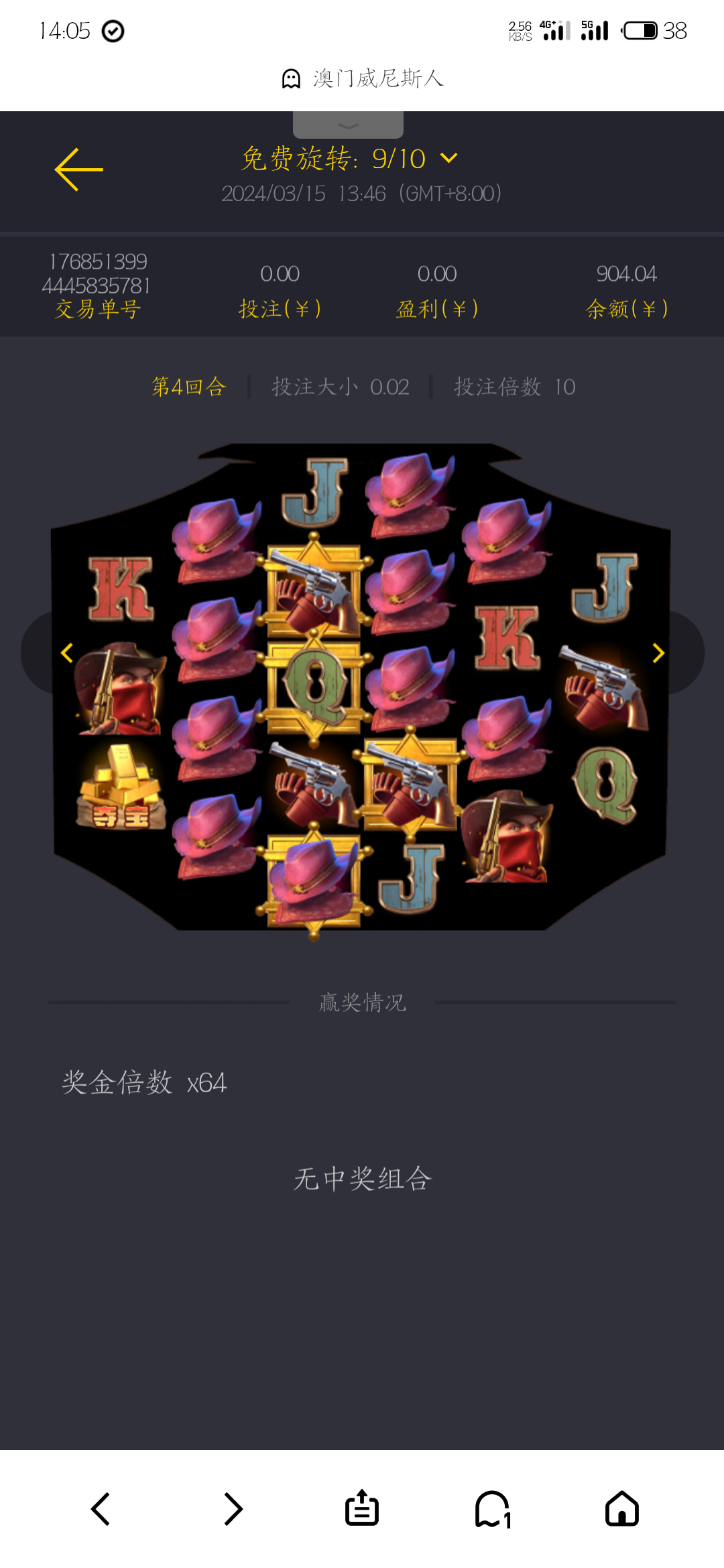The width and height of the screenshot is (724, 1568).
Task: Share this page from the bottom toolbar
Action: (x=362, y=1509)
